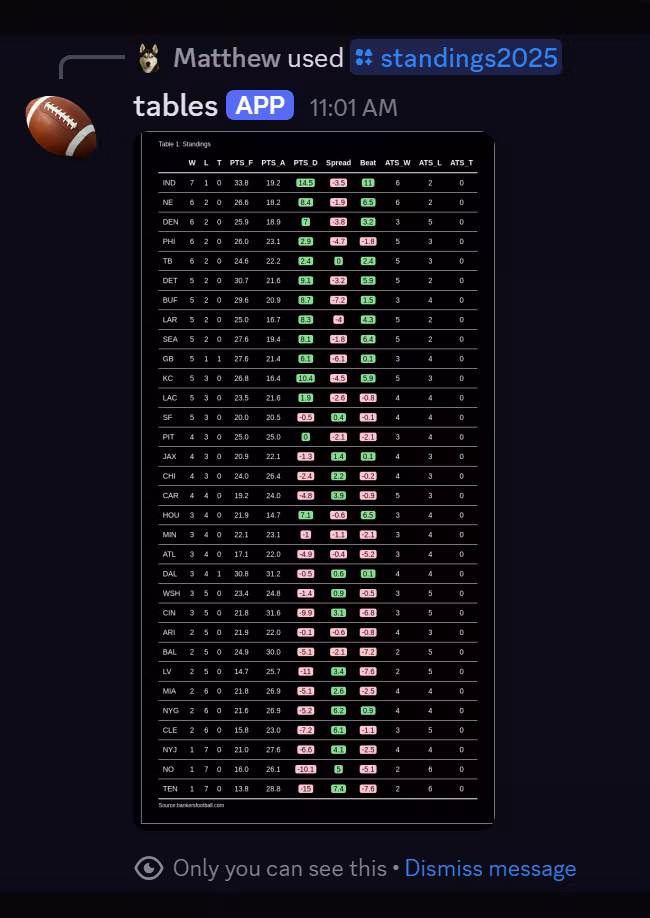The image size is (650, 918).
Task: Open the tables app profile via football avatar
Action: point(61,126)
